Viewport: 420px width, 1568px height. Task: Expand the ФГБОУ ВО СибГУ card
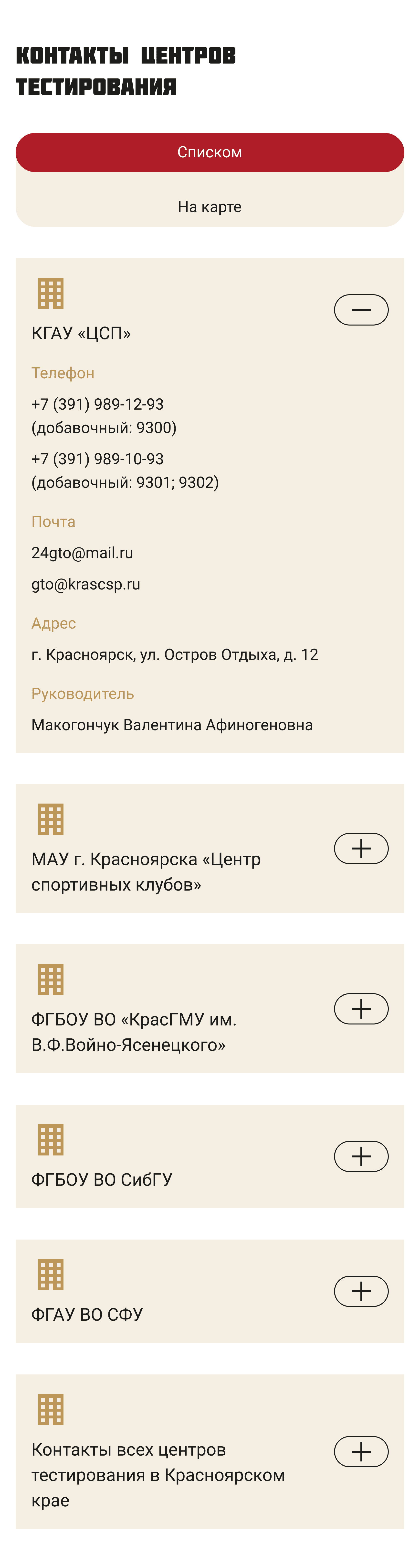[x=361, y=1156]
